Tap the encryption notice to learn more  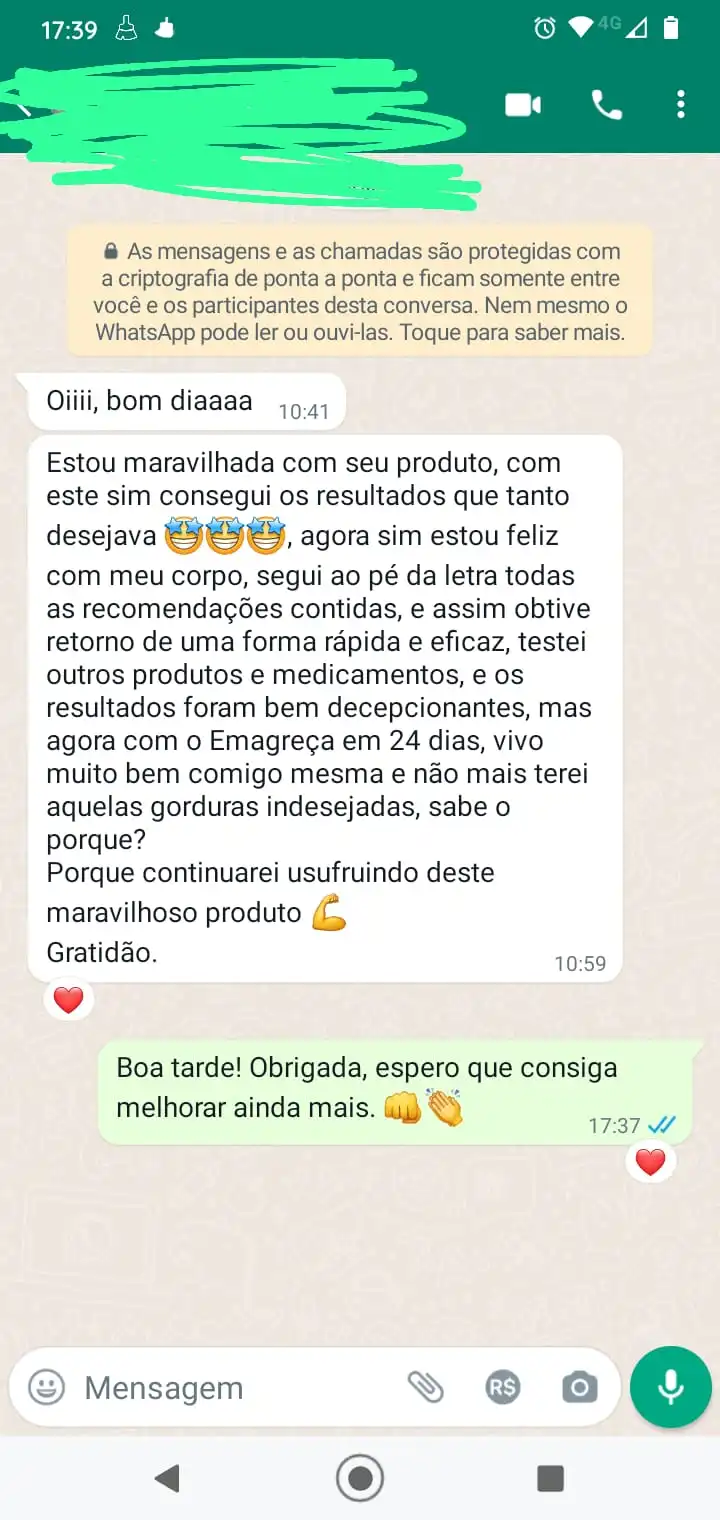click(360, 290)
